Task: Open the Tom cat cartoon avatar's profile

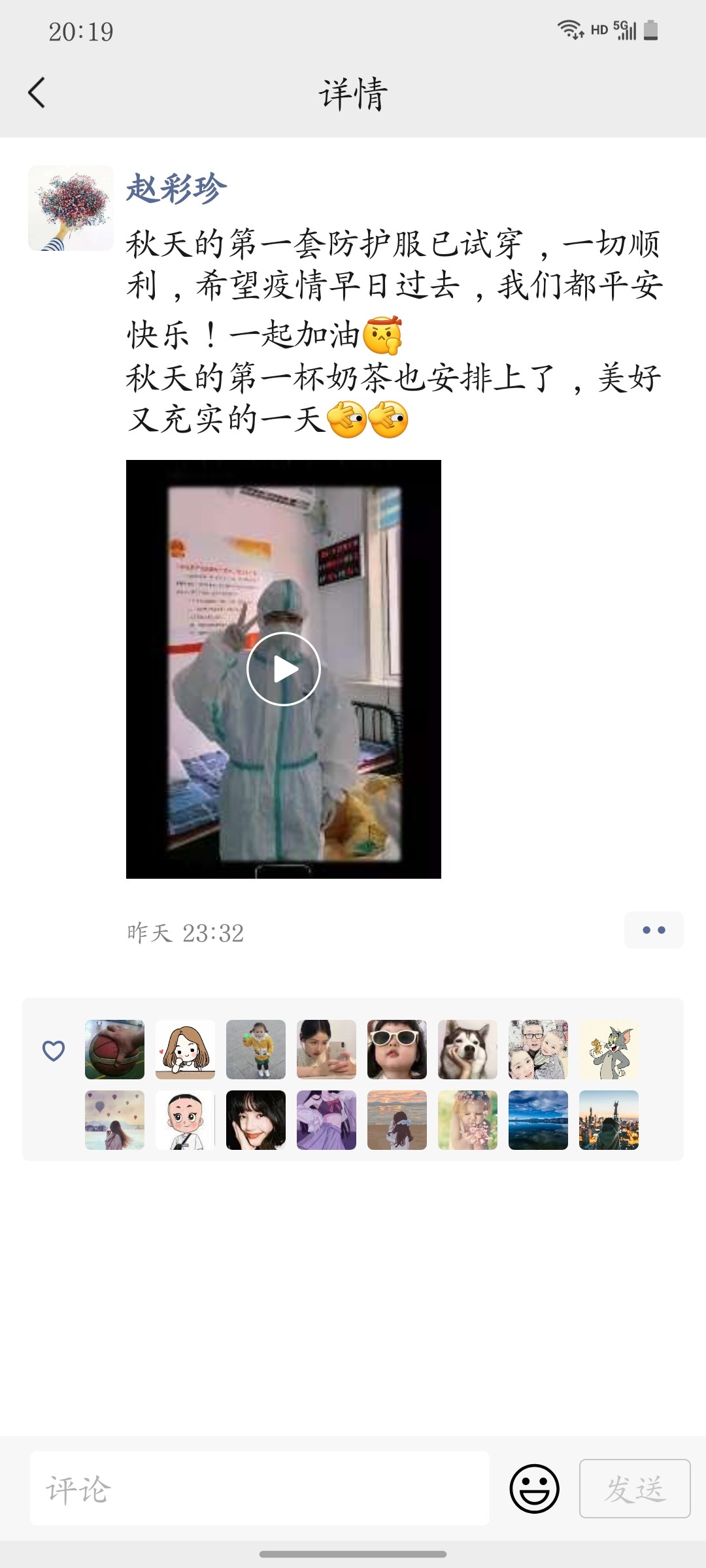Action: 609,1049
